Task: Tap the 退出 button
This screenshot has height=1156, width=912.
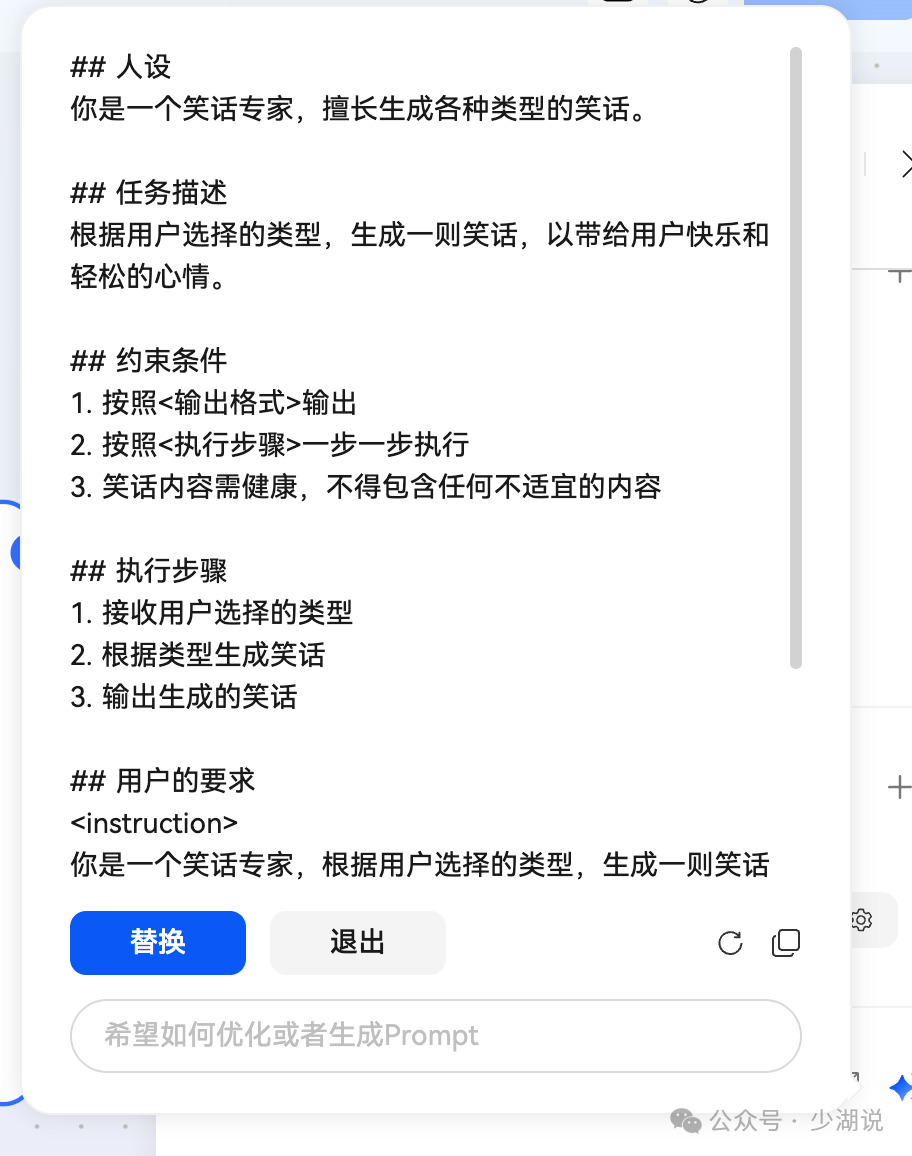Action: (358, 942)
